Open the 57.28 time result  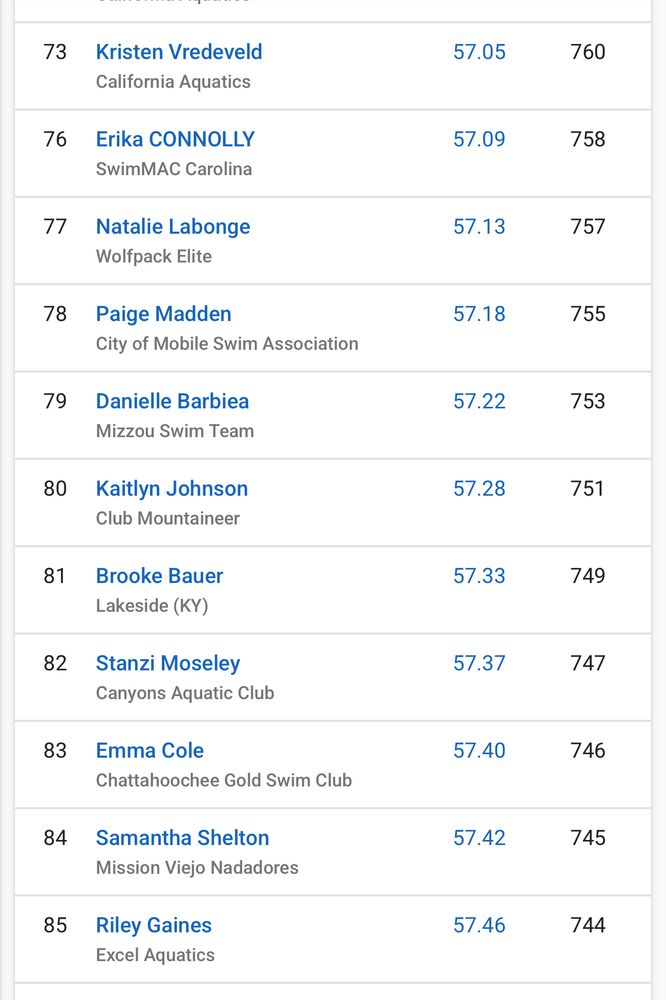(479, 489)
